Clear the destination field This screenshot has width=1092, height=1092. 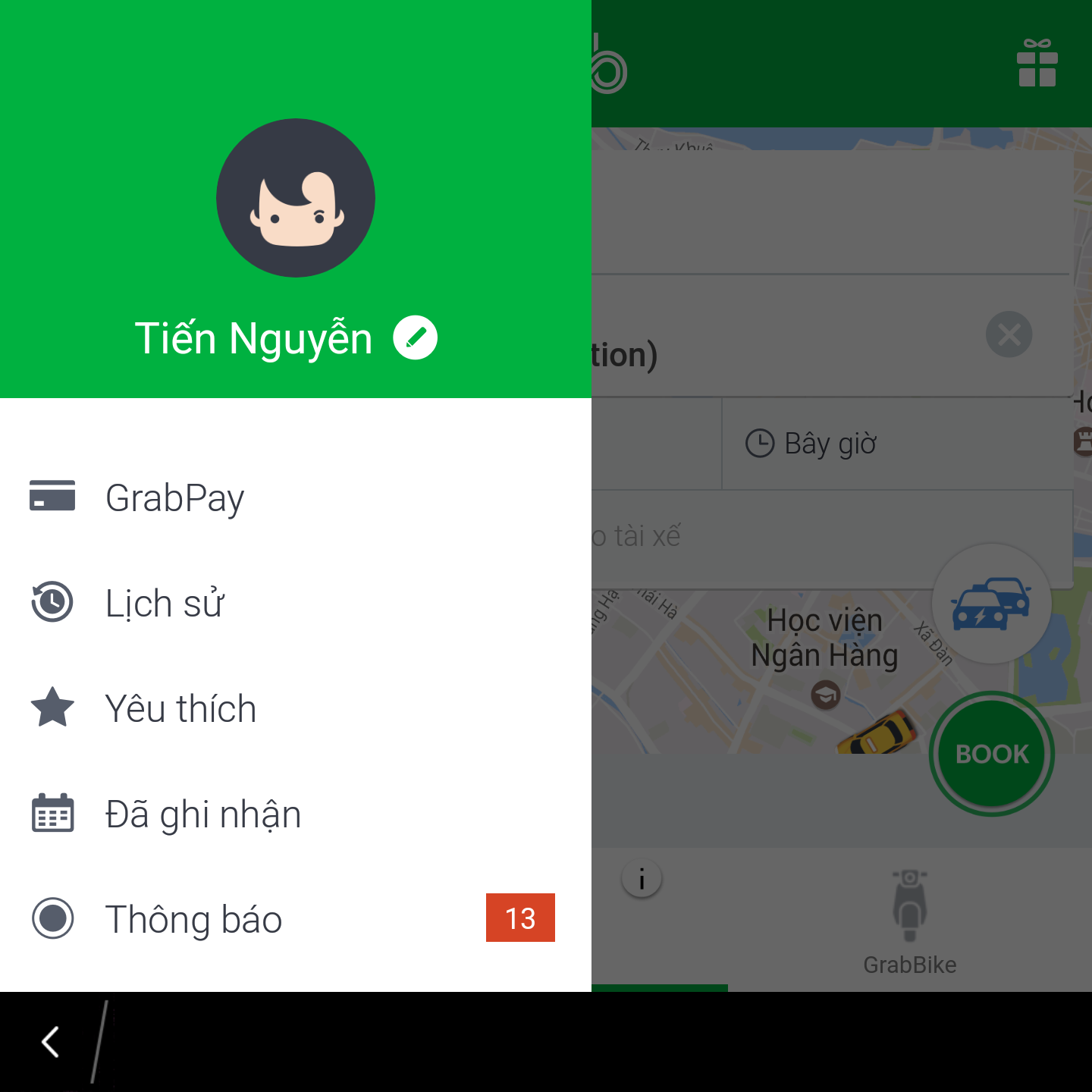coord(1009,334)
